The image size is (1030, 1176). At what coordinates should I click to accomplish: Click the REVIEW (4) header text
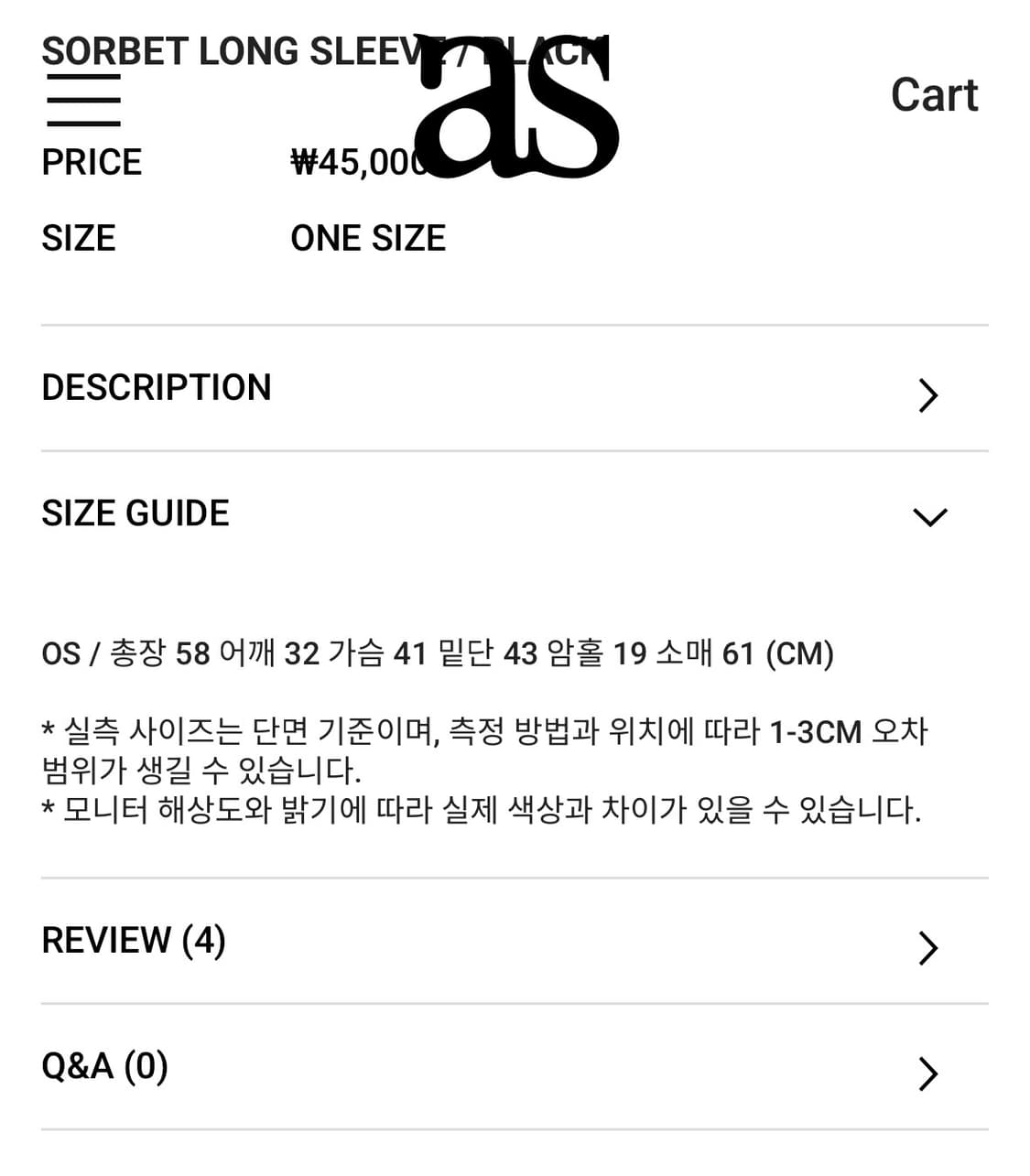pos(133,941)
